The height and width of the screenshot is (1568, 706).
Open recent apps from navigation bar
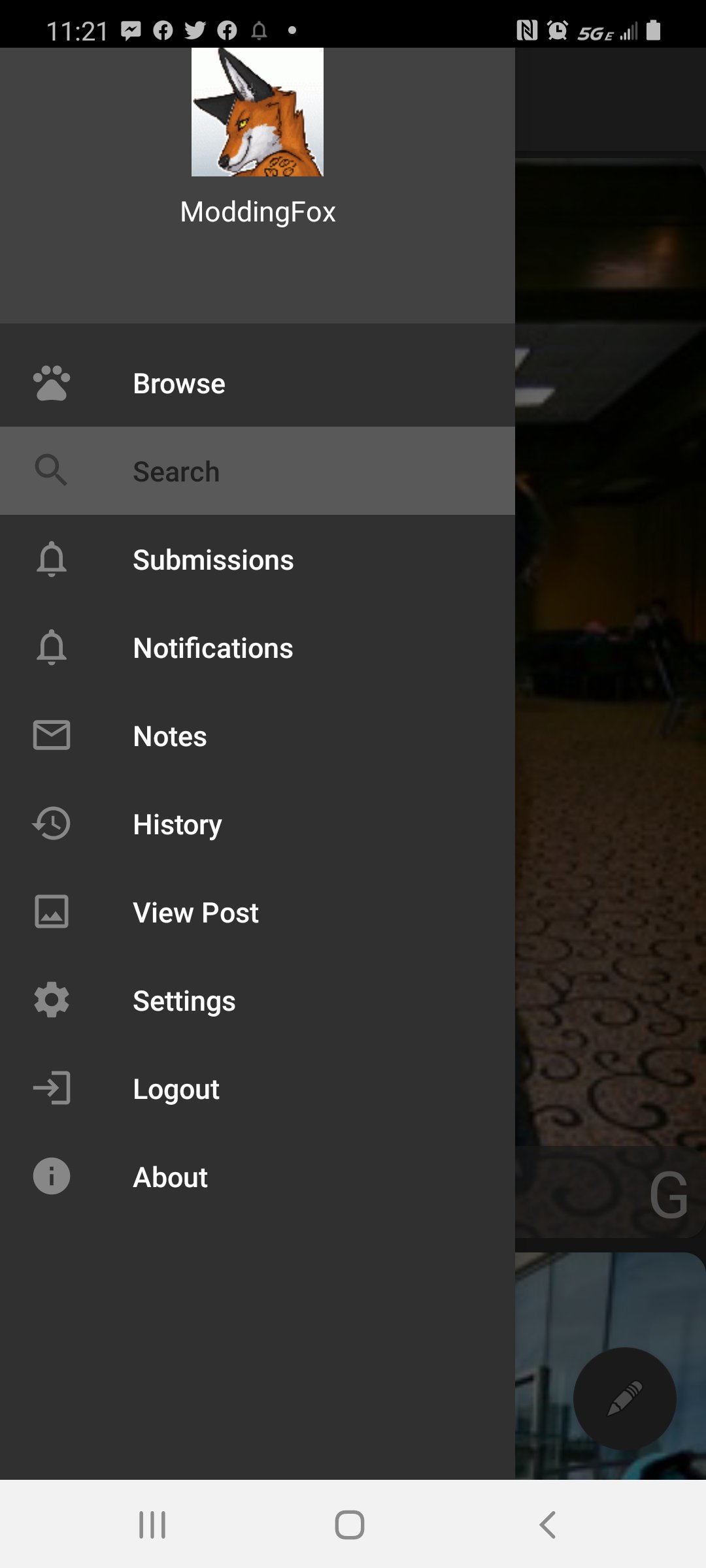(152, 1526)
